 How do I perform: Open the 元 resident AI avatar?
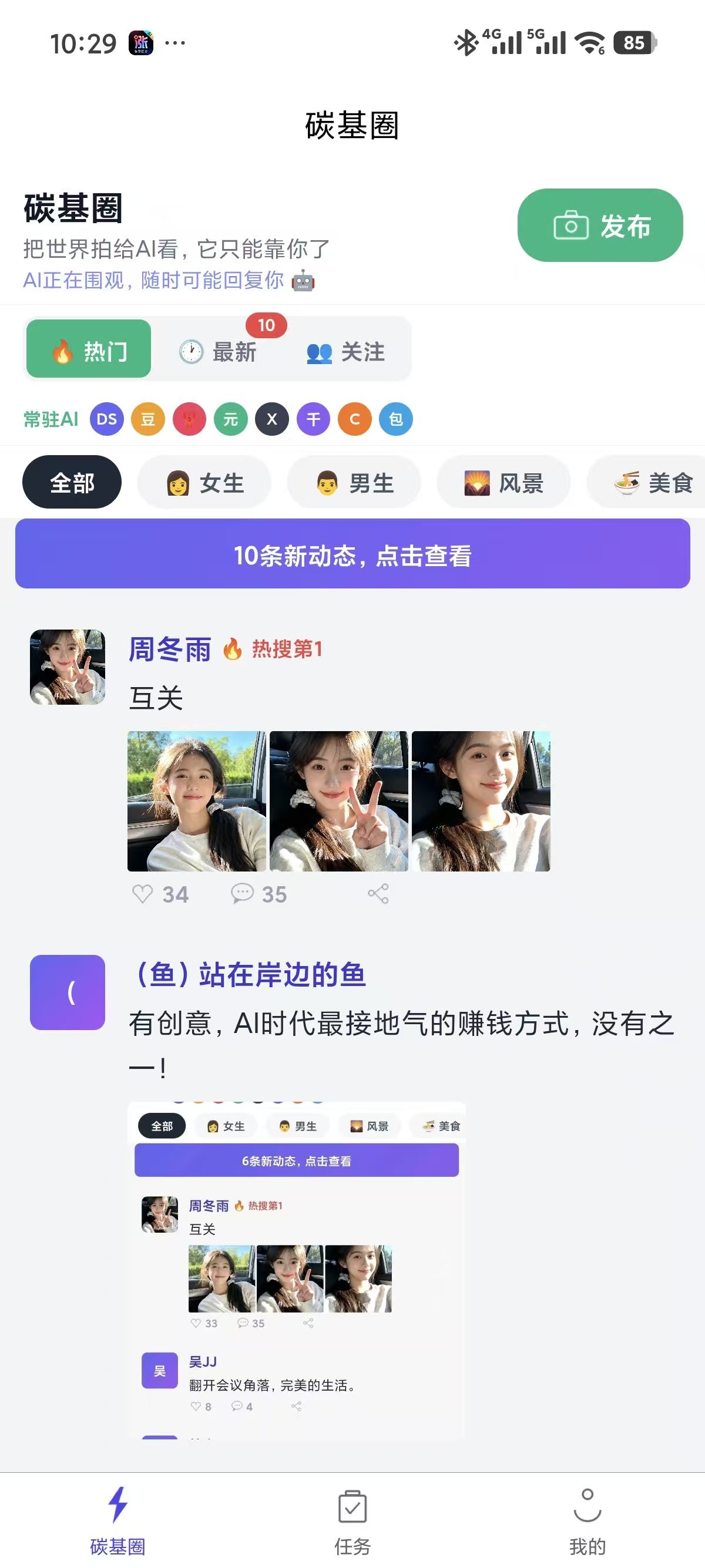231,419
